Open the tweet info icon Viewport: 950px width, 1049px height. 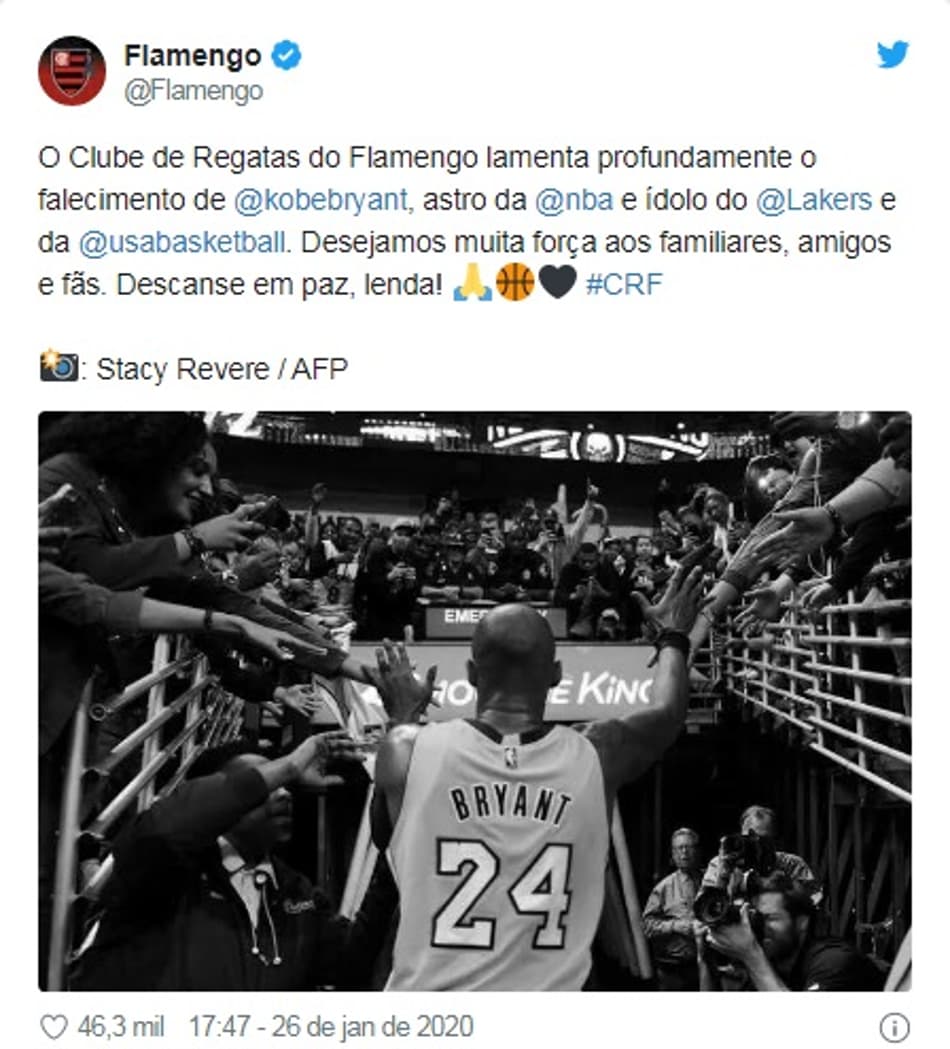(893, 1026)
